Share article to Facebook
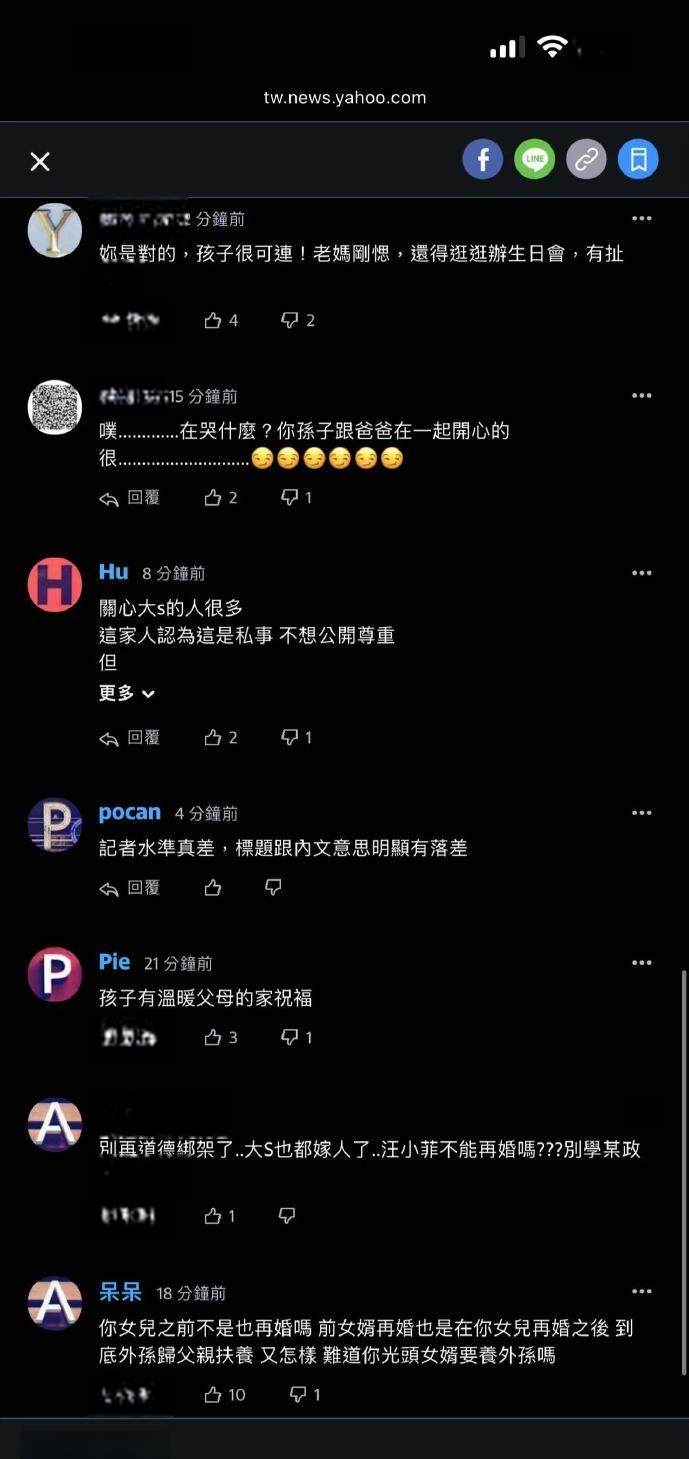This screenshot has height=1459, width=689. tap(482, 159)
